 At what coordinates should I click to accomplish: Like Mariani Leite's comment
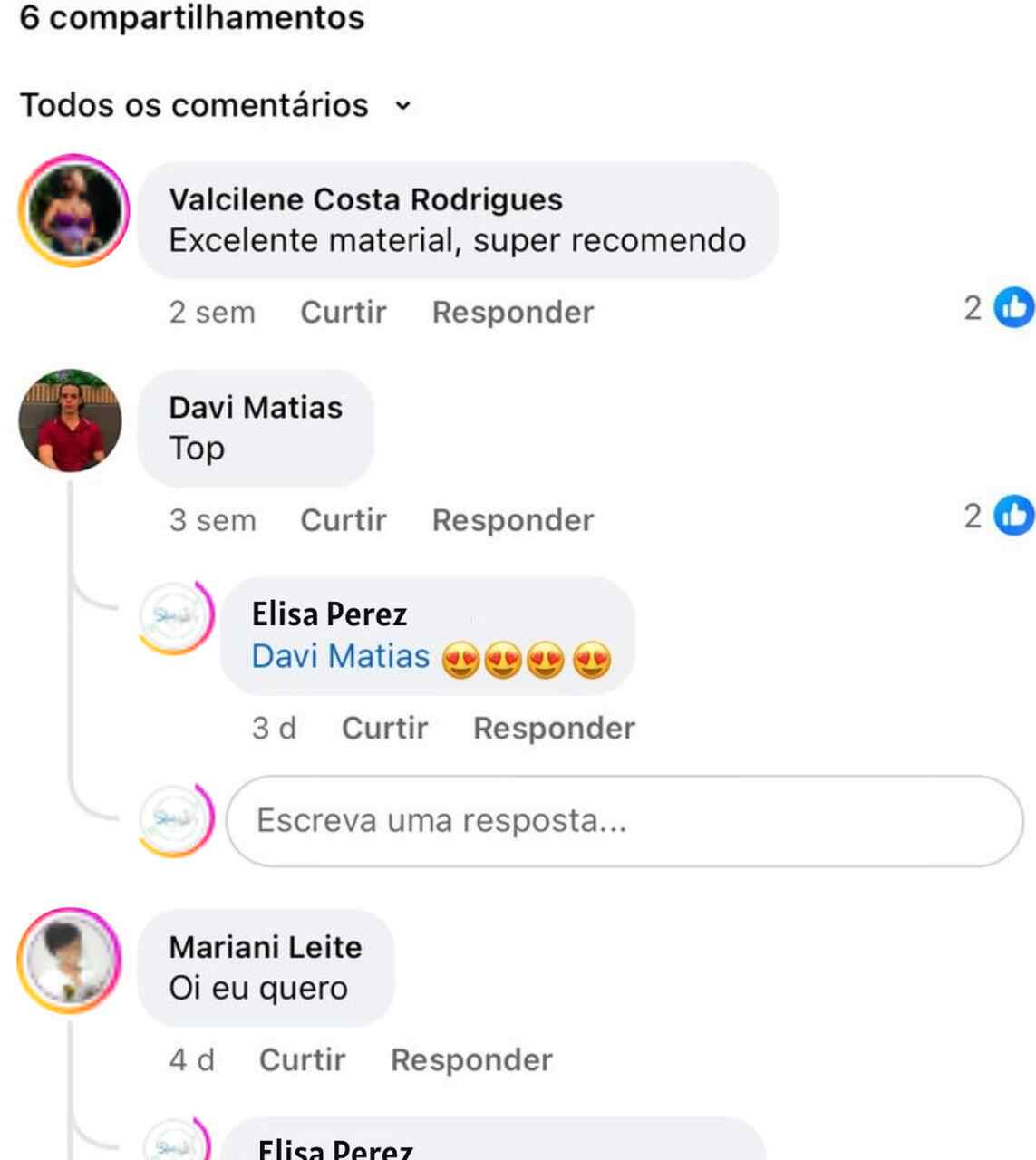click(x=302, y=1059)
